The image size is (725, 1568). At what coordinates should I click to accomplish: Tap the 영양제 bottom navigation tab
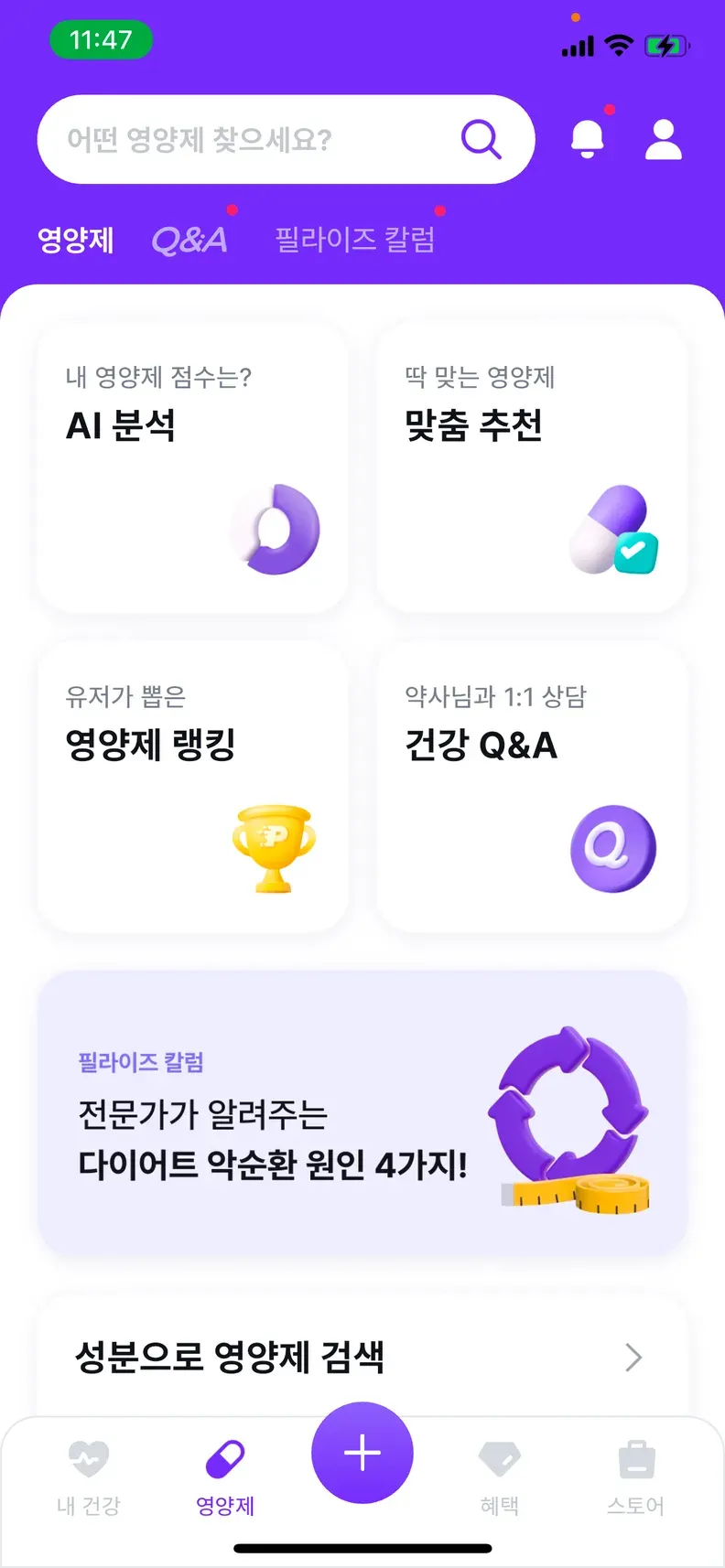click(x=225, y=1477)
